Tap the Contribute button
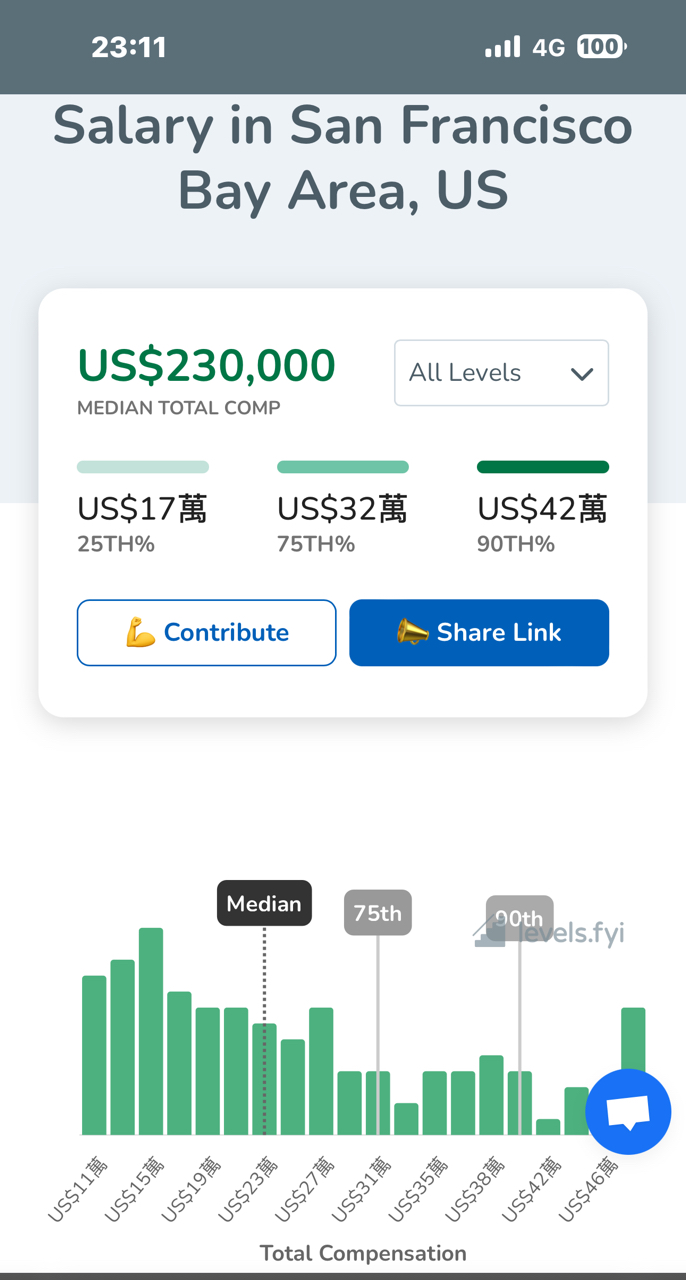 pos(207,633)
